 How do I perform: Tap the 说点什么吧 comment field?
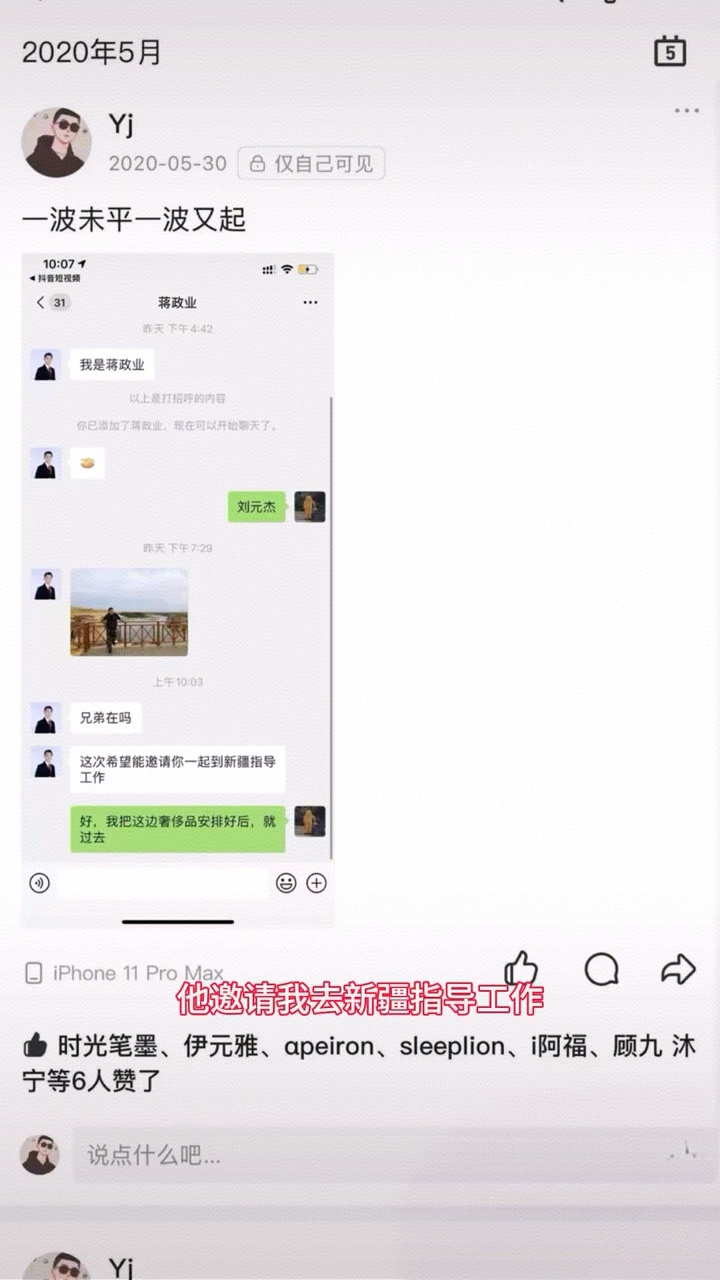pyautogui.click(x=380, y=1156)
